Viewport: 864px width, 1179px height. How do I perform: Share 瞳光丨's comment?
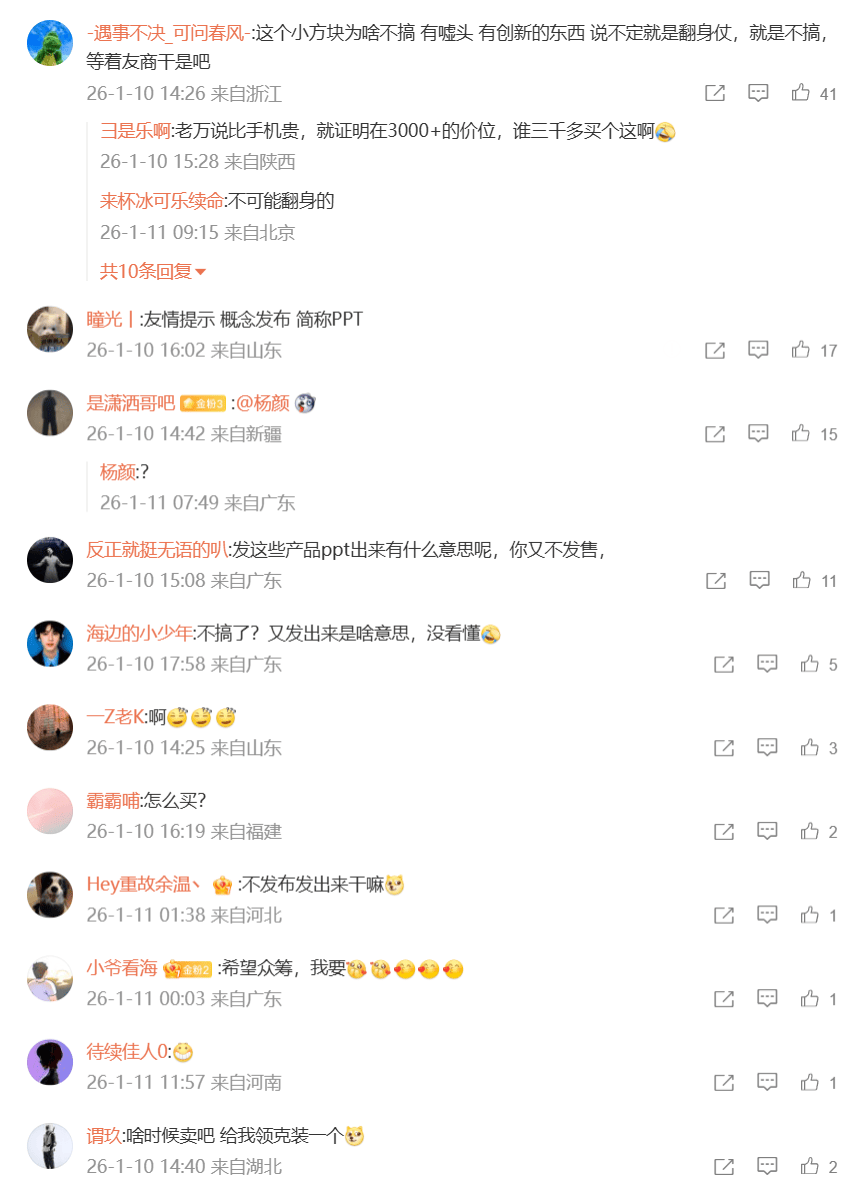click(x=715, y=350)
